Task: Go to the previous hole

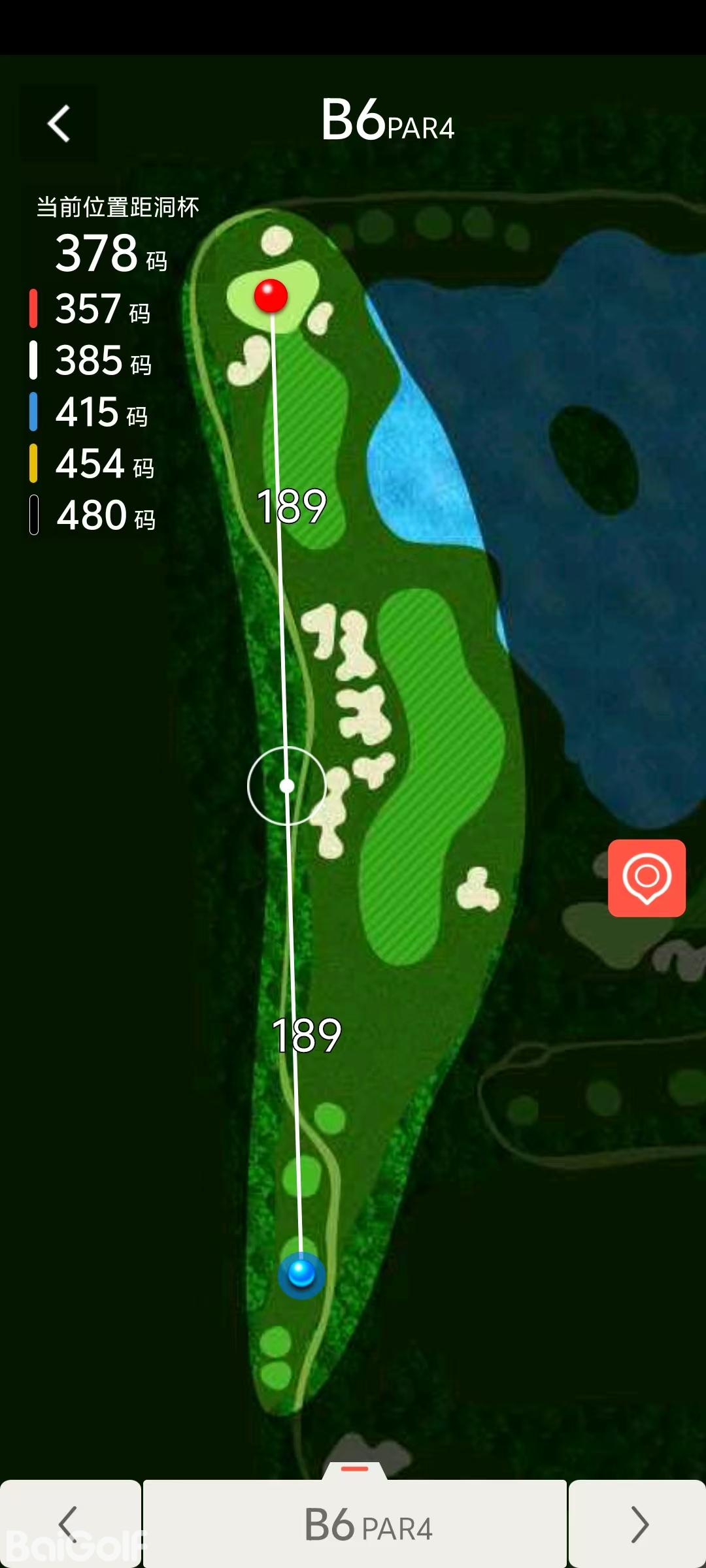Action: [x=69, y=1524]
